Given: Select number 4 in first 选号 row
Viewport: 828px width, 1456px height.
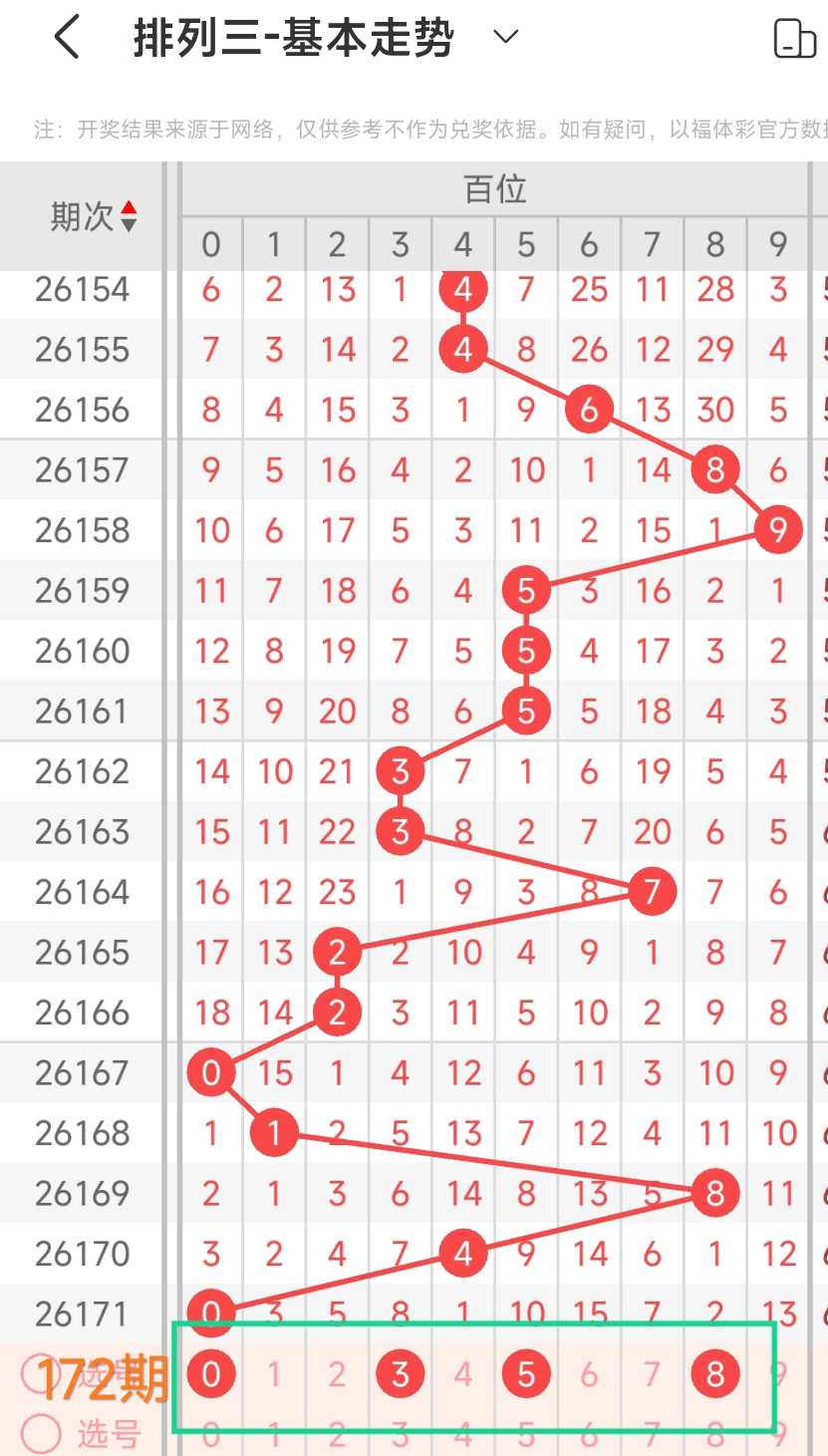Looking at the screenshot, I should pyautogui.click(x=463, y=1375).
